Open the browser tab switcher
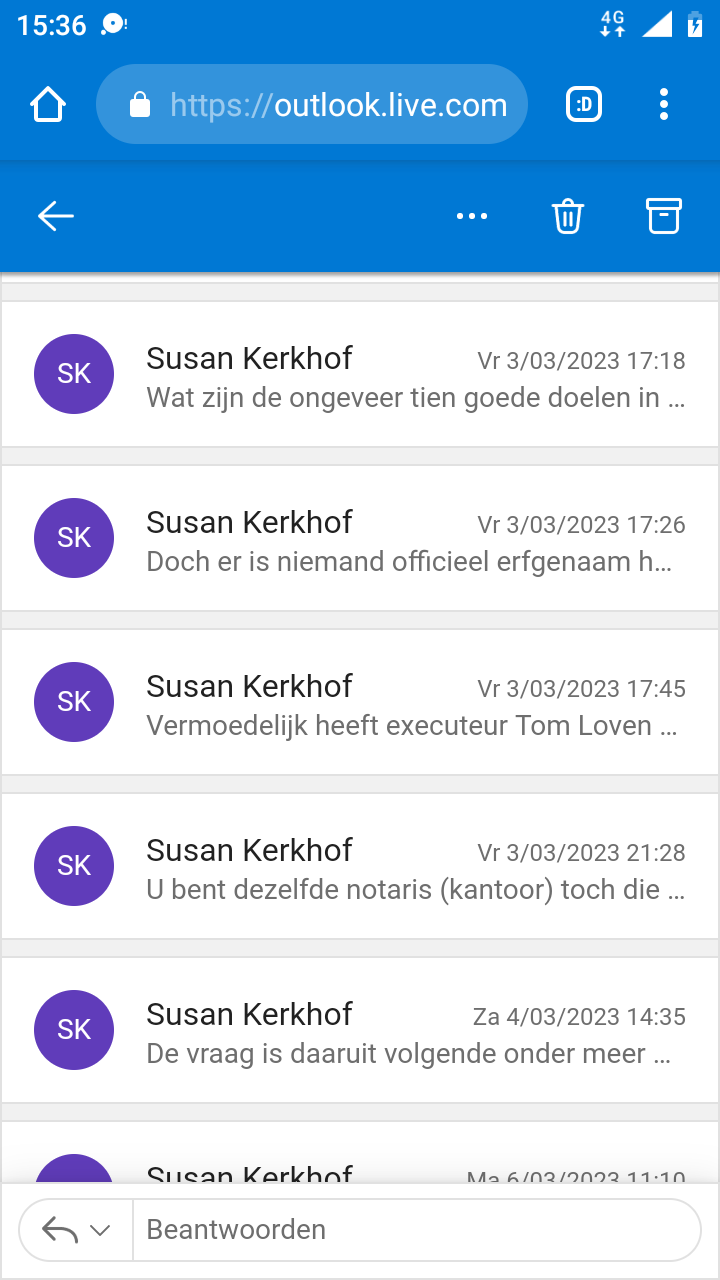 [x=584, y=104]
